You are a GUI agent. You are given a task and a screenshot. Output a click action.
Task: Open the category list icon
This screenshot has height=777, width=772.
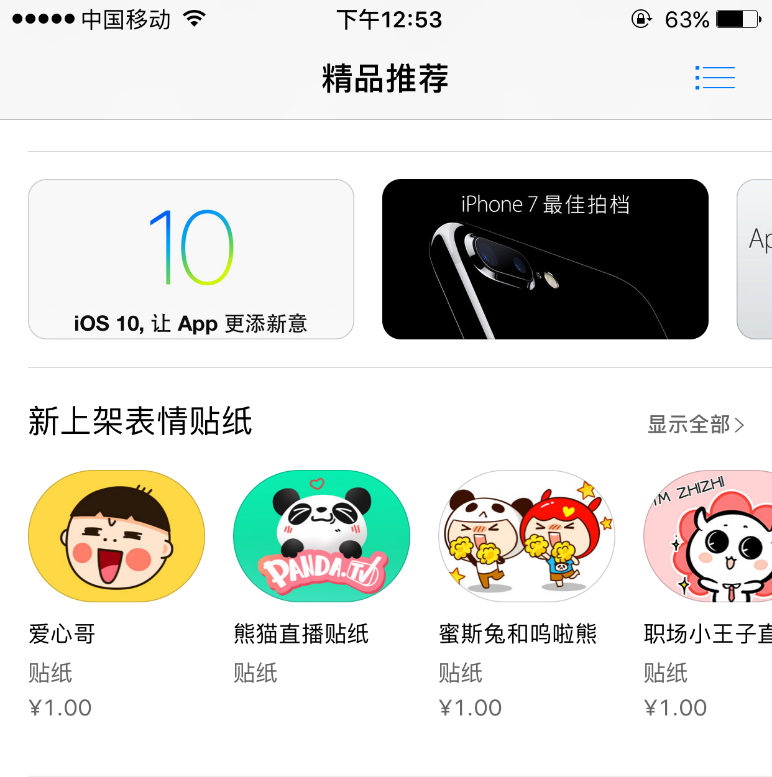715,78
